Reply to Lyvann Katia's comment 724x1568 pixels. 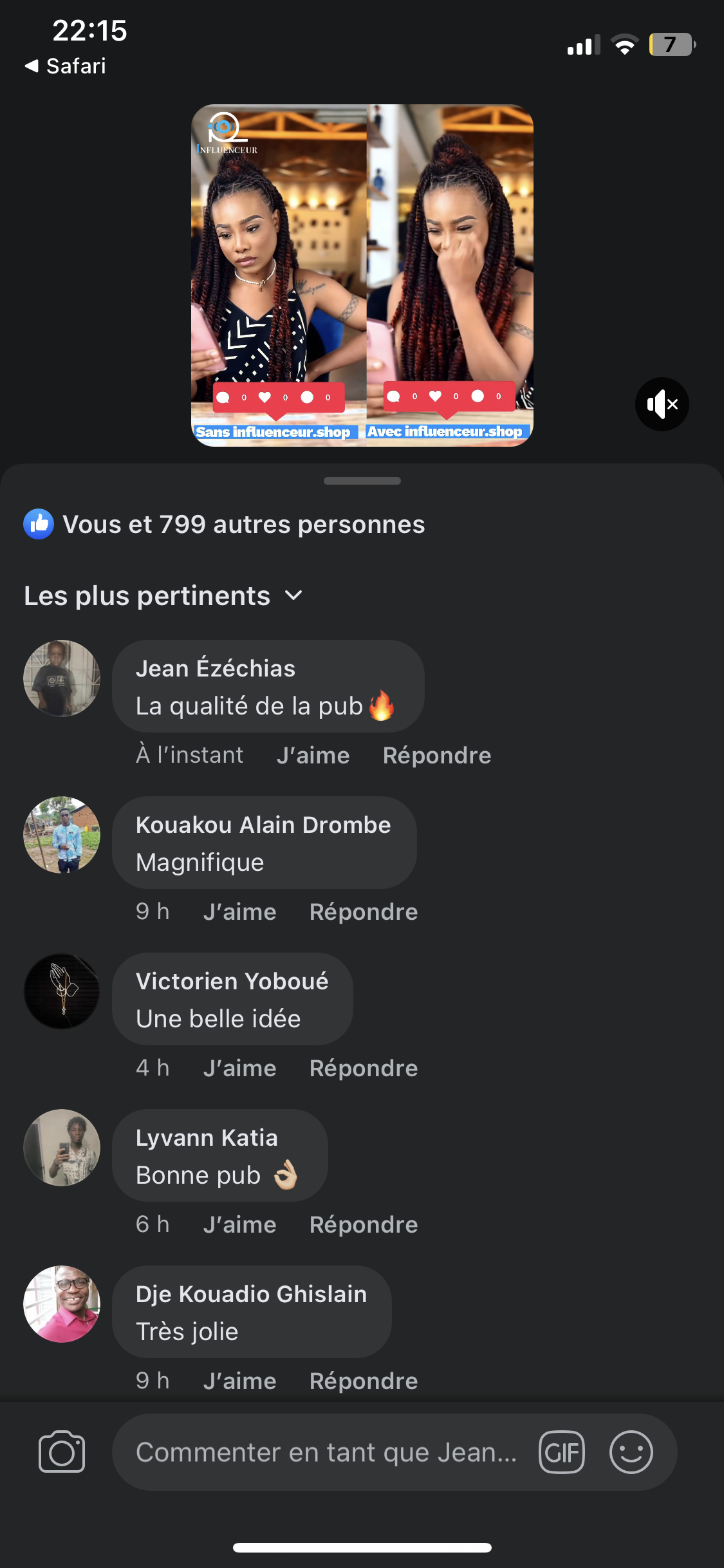click(363, 1224)
